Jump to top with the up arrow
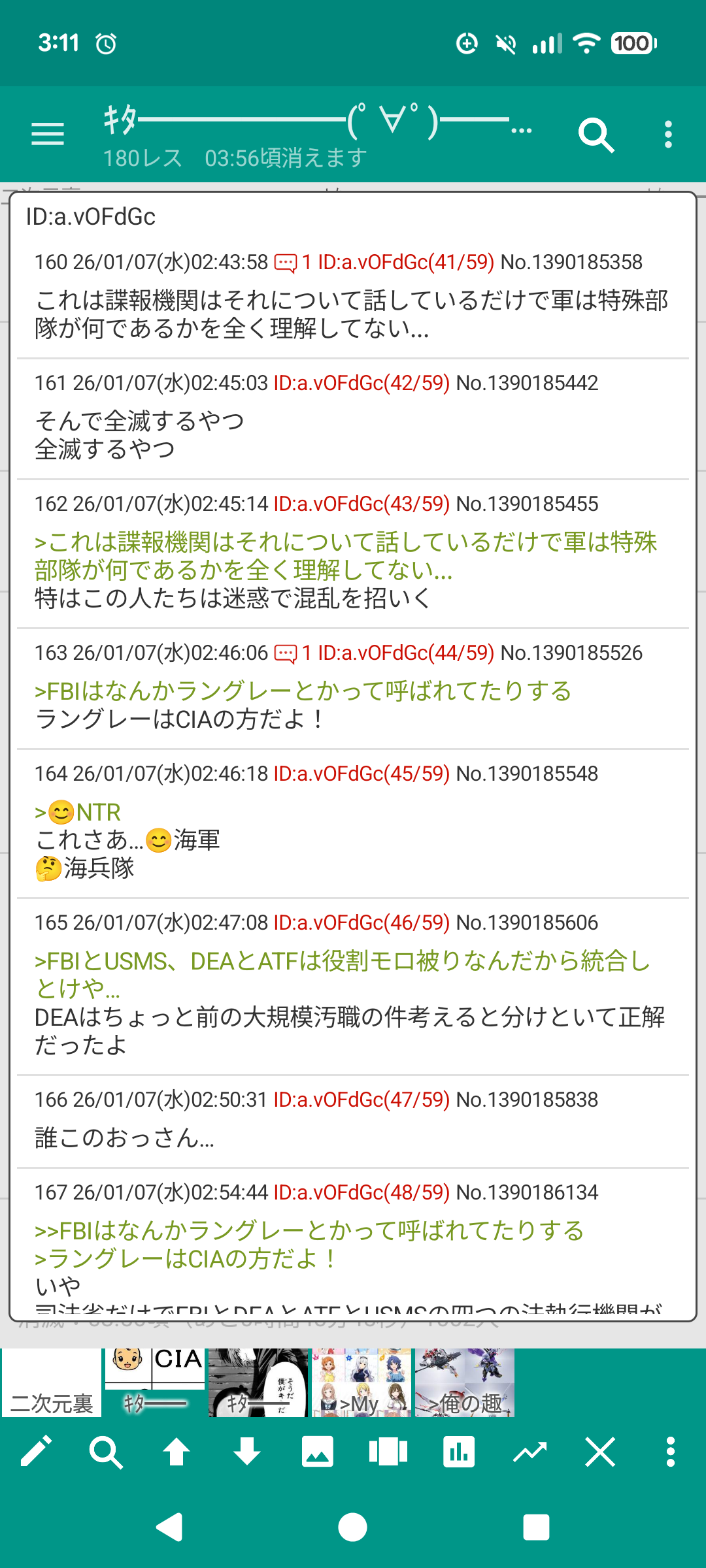Image resolution: width=706 pixels, height=1568 pixels. pyautogui.click(x=176, y=1452)
